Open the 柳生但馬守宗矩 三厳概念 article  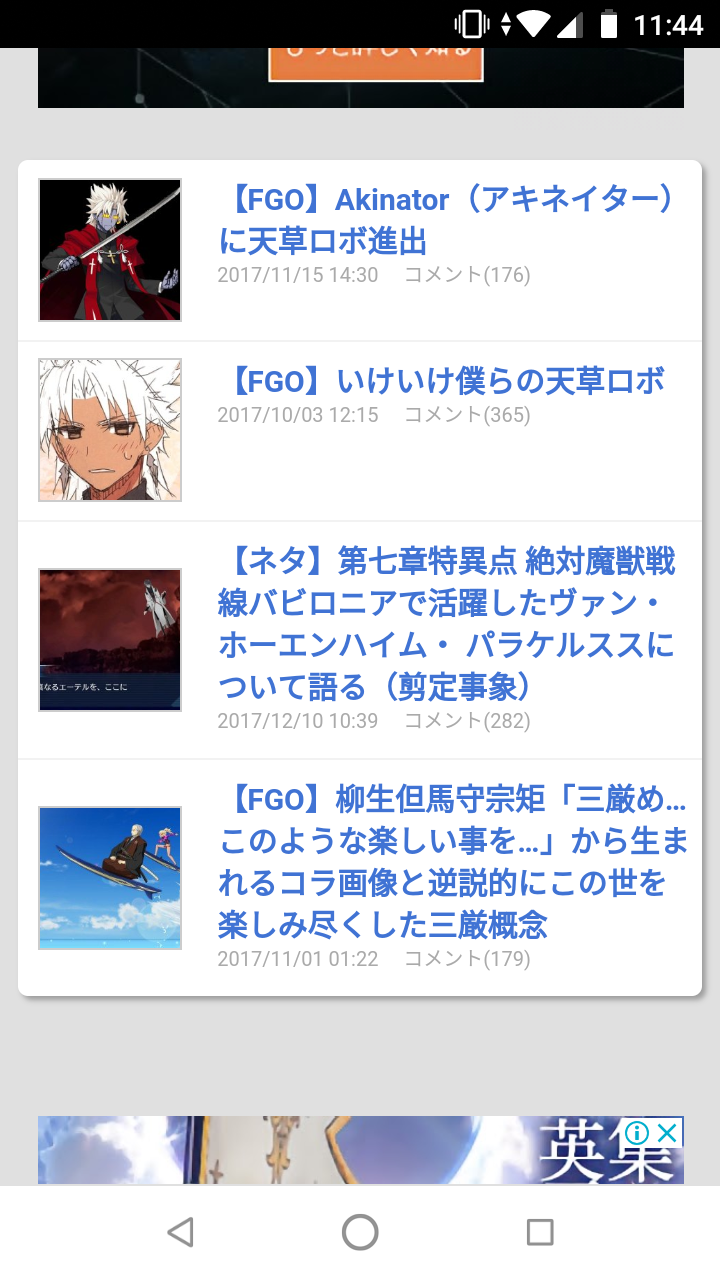point(452,862)
